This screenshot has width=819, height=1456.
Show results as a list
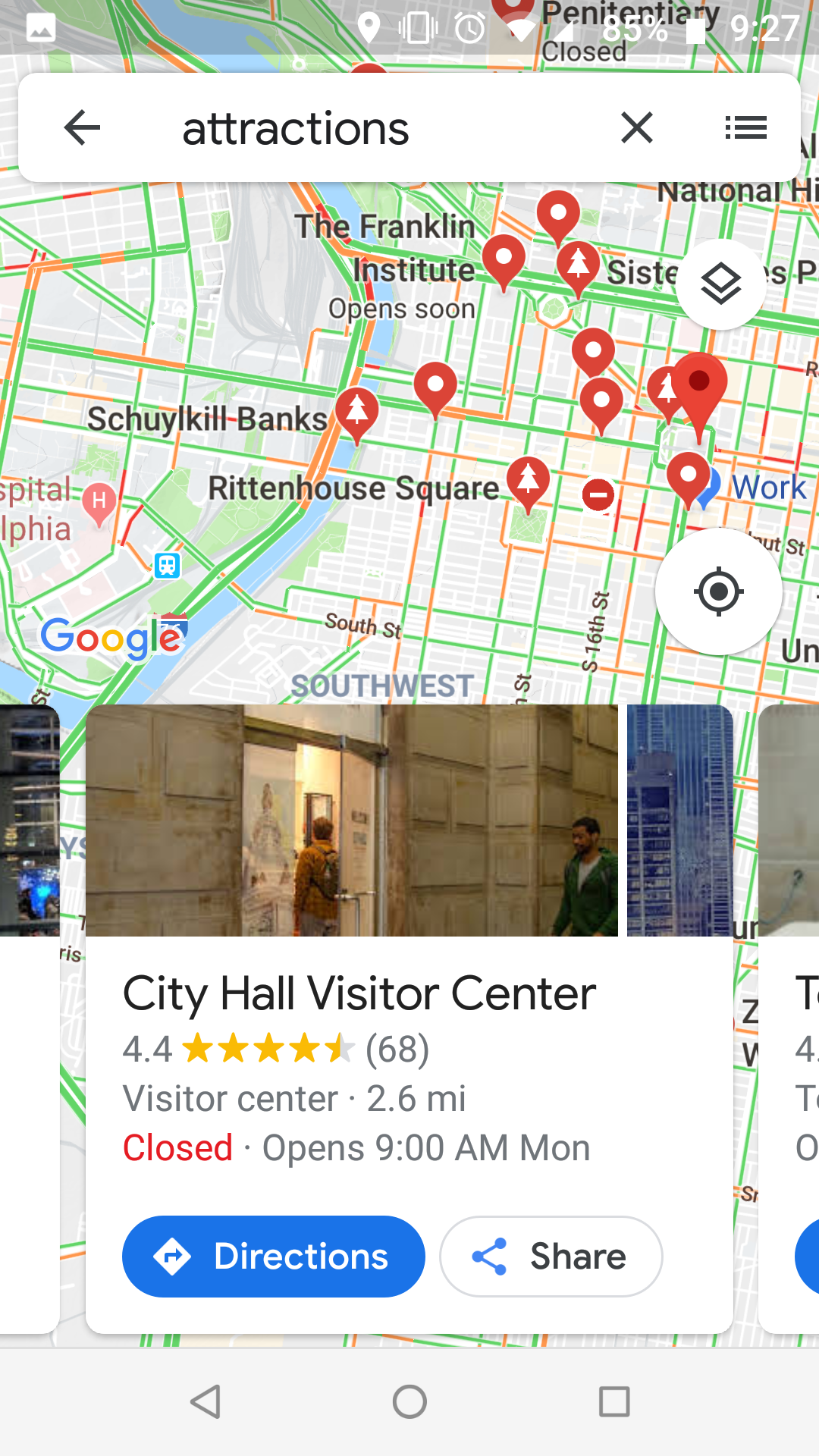coord(745,127)
